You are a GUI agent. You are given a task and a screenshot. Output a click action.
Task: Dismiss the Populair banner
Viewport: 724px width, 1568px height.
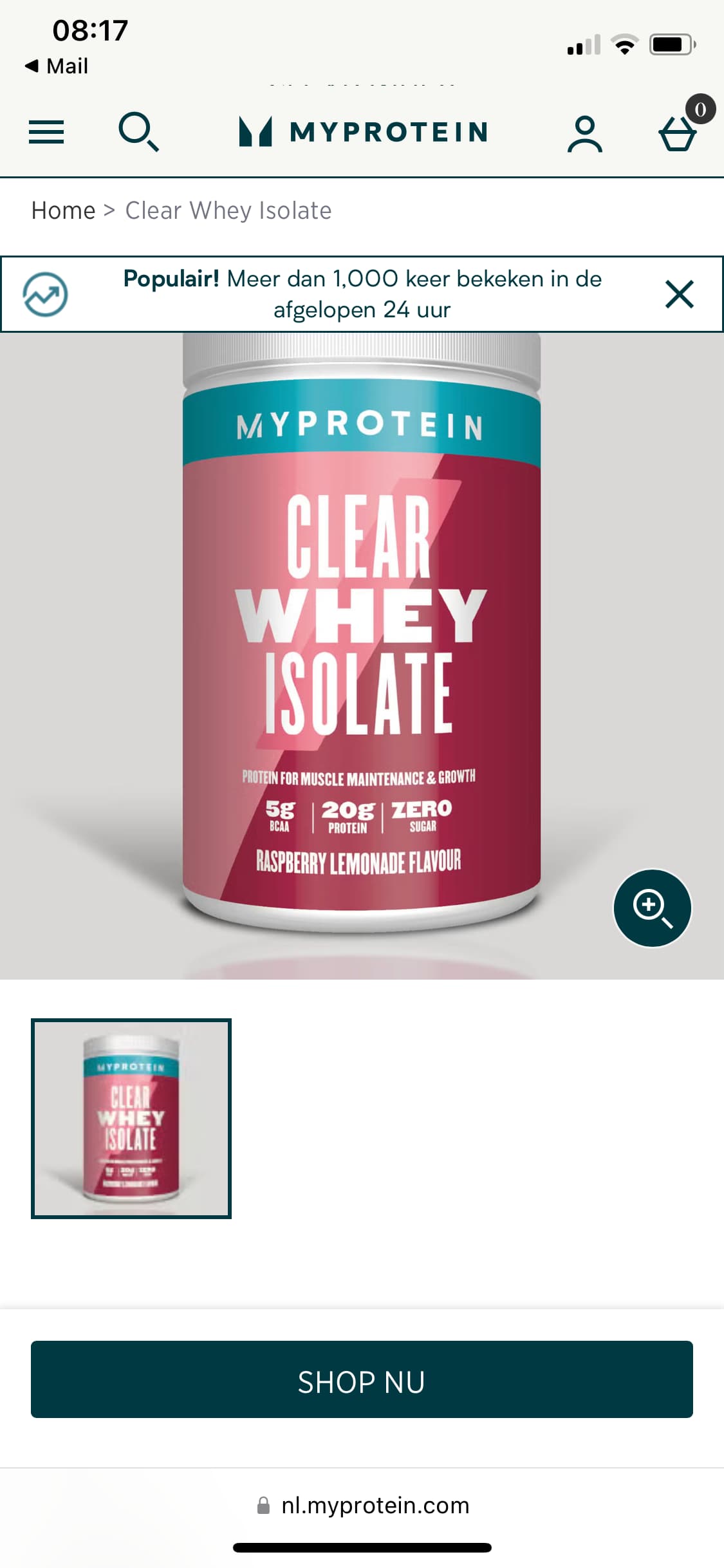point(679,294)
